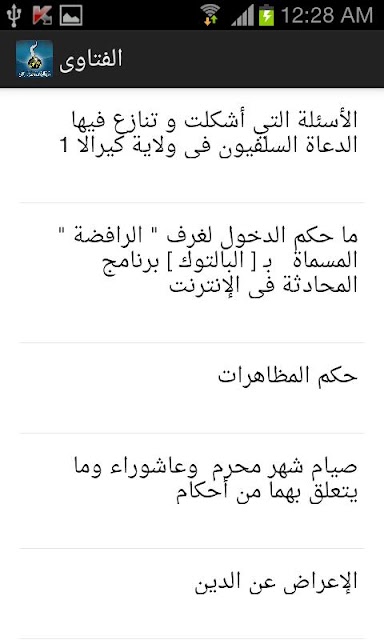Image resolution: width=384 pixels, height=640 pixels.
Task: Open الإعراض عن الدين fatwa
Action: click(192, 594)
